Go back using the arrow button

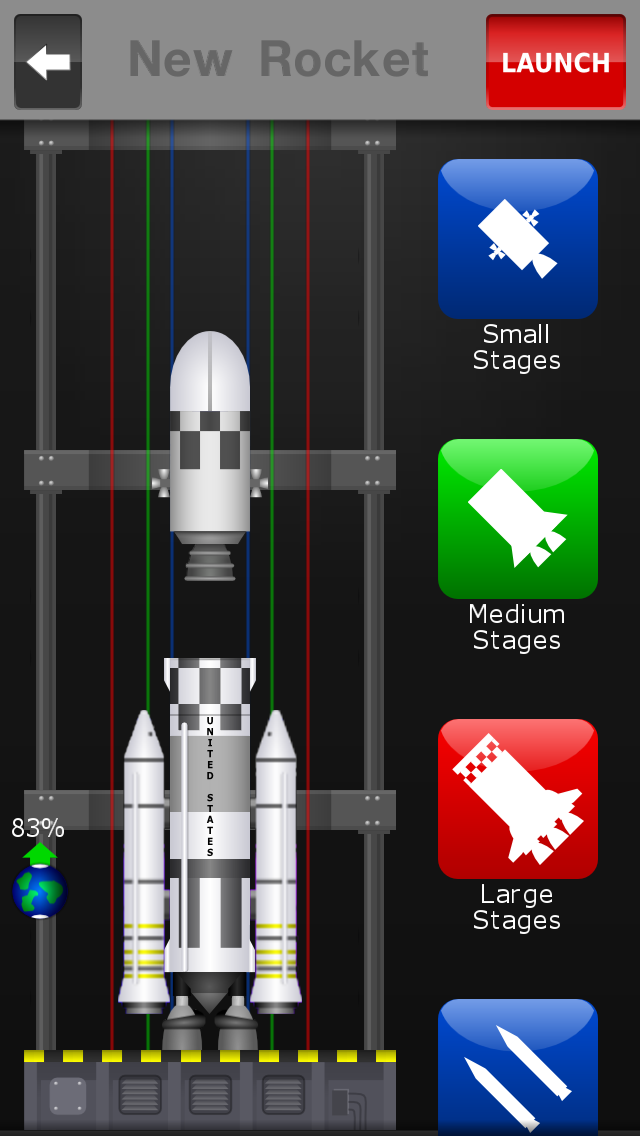pos(48,62)
